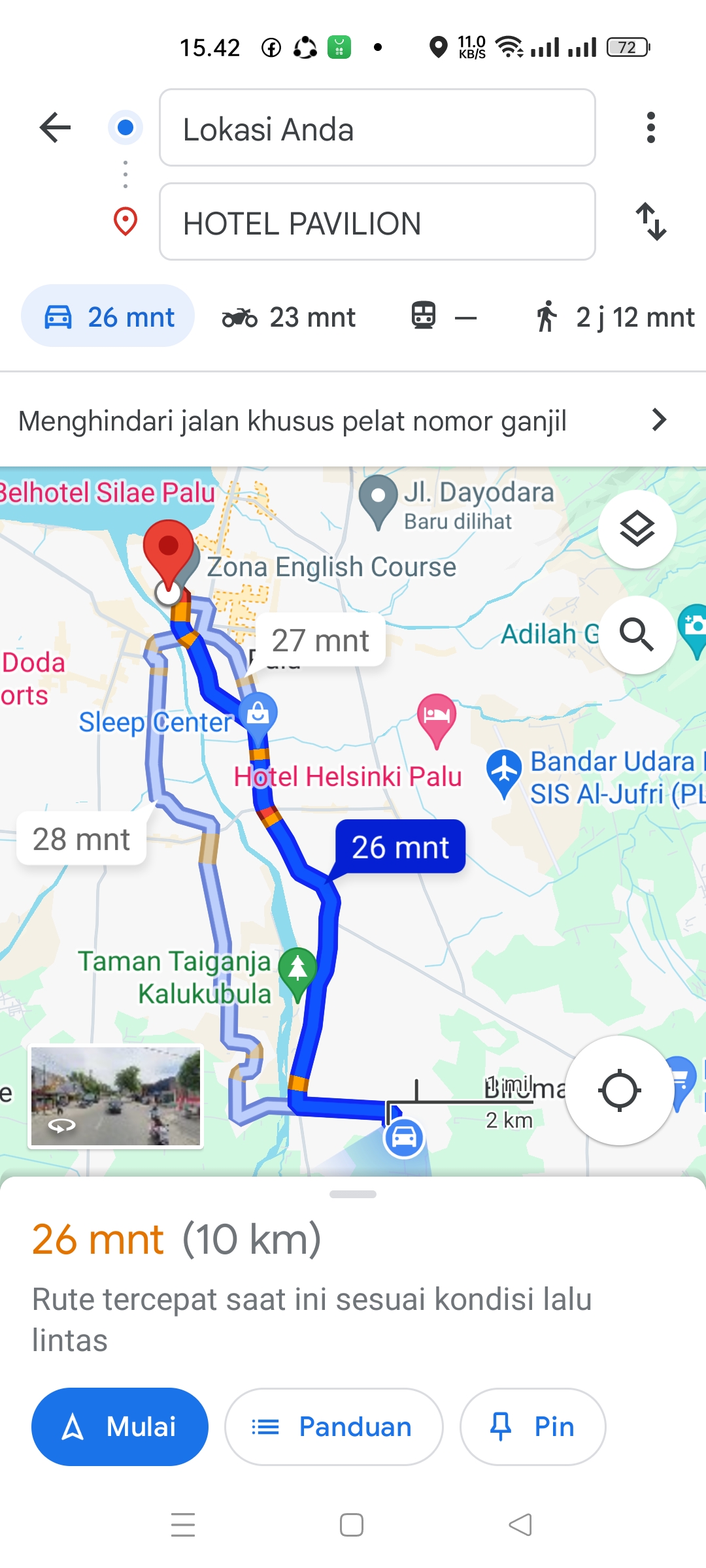Select the car 26 mnt travel mode
This screenshot has height=1568, width=706.
(109, 316)
